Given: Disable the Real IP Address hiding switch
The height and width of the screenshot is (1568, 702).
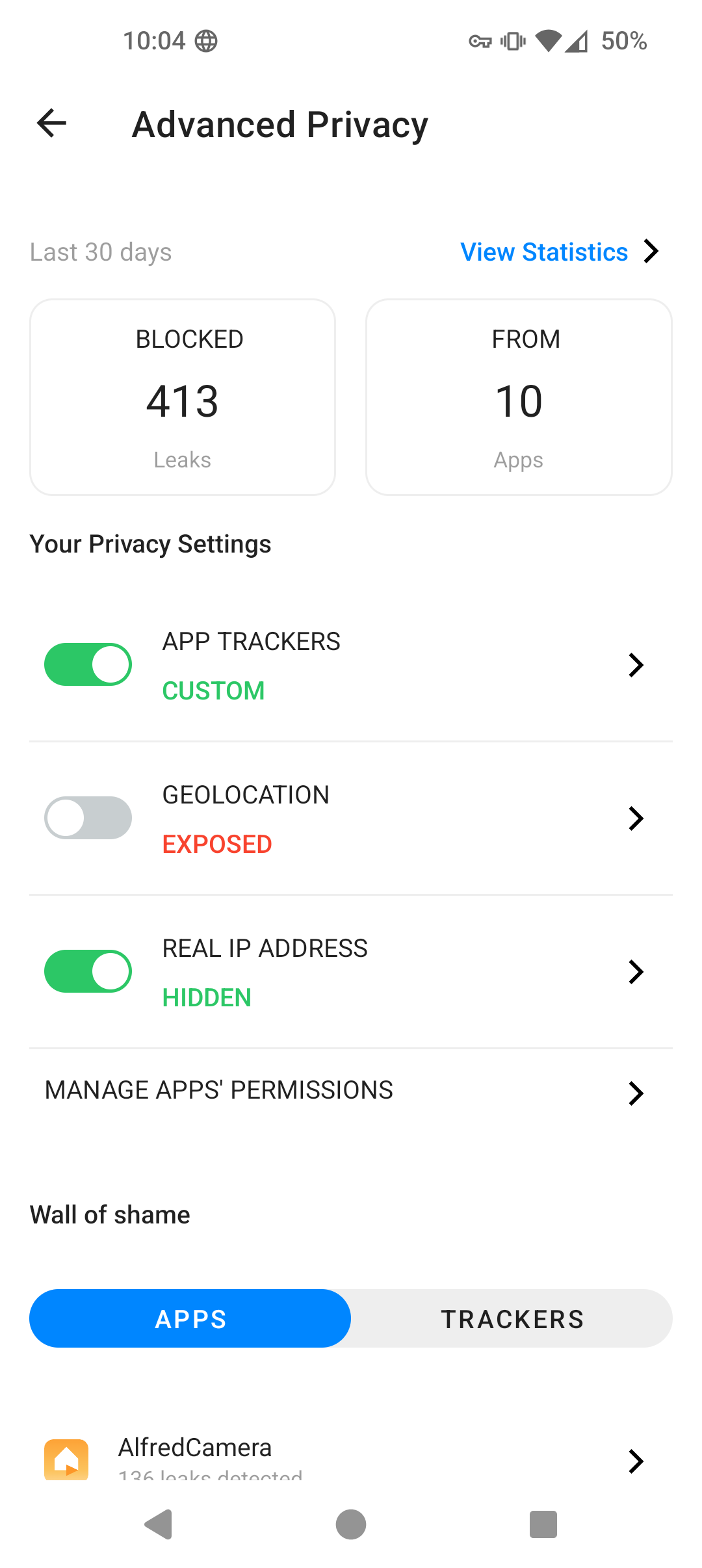Looking at the screenshot, I should (x=88, y=971).
